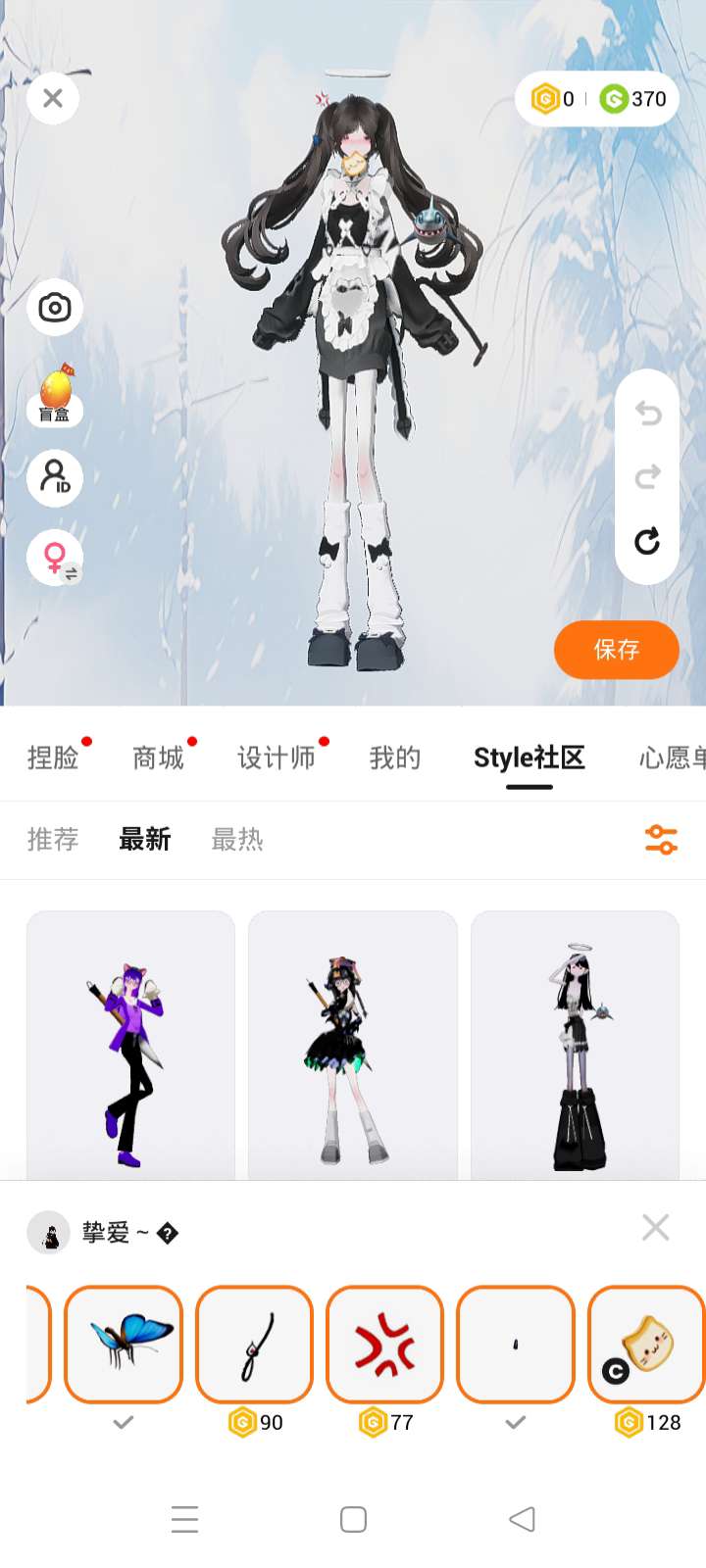The width and height of the screenshot is (706, 1568).
Task: Switch to the 捏脸 tab
Action: pos(53,758)
